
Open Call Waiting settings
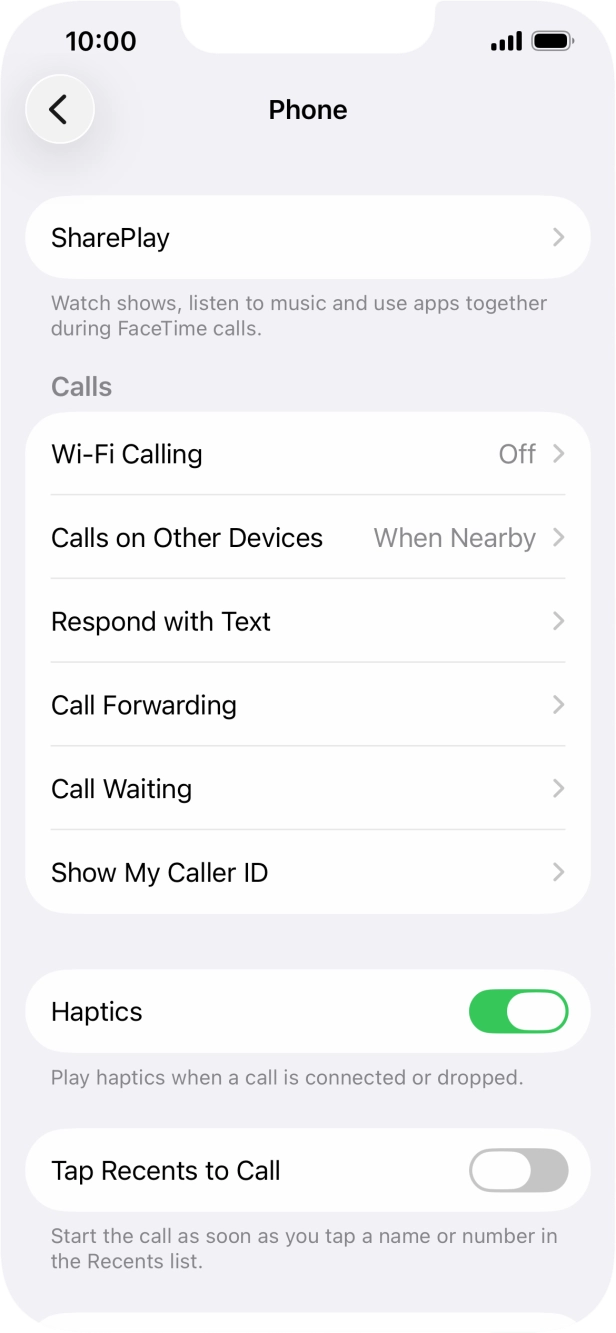coord(307,789)
